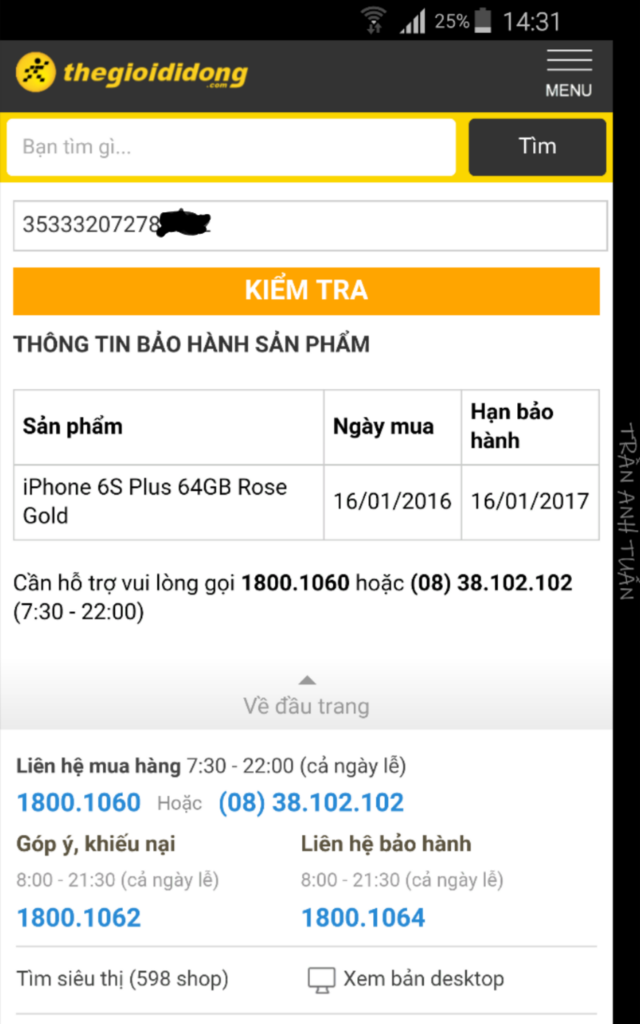Tap the KIỂM TRA check button
Viewport: 640px width, 1024px height.
tap(306, 291)
